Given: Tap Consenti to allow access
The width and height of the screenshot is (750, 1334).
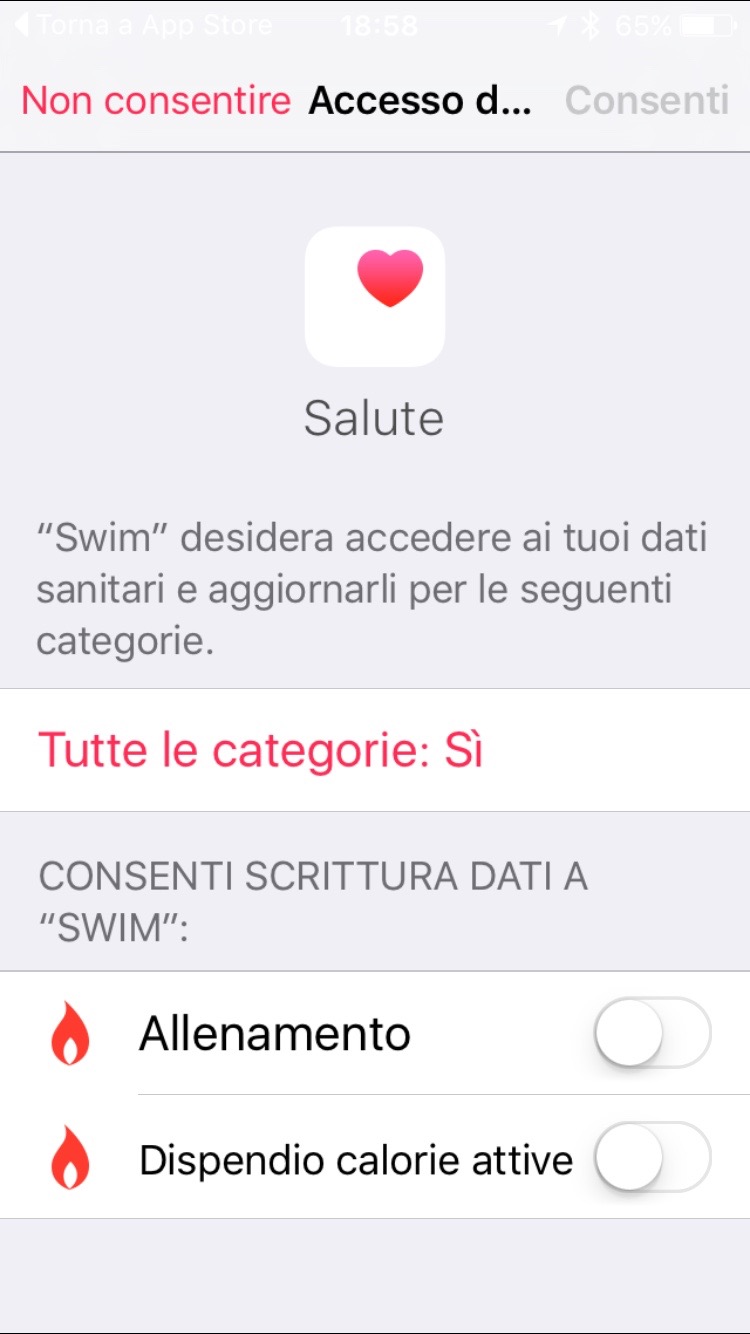Looking at the screenshot, I should [647, 100].
